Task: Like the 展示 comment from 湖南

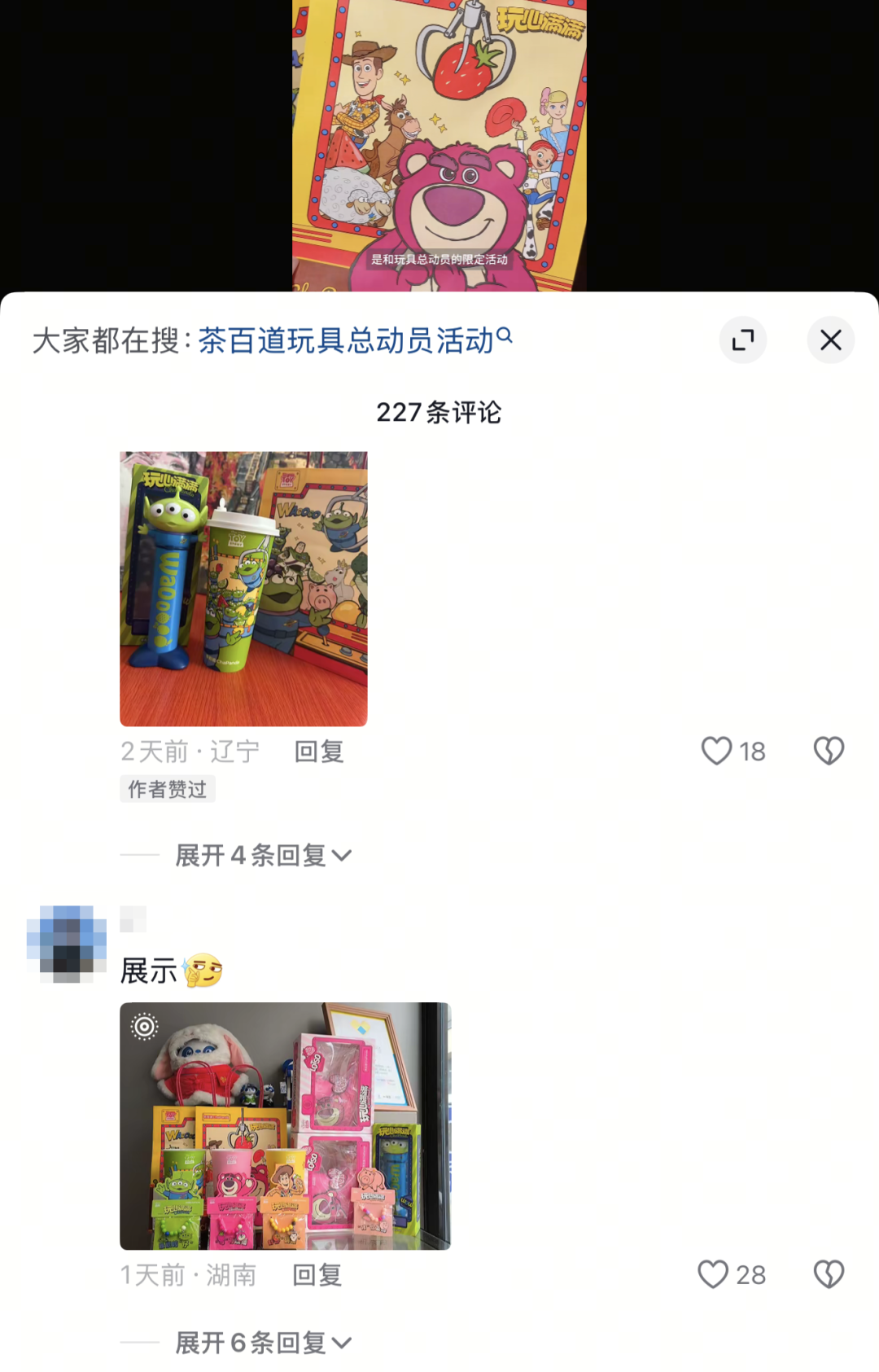Action: pyautogui.click(x=714, y=1274)
